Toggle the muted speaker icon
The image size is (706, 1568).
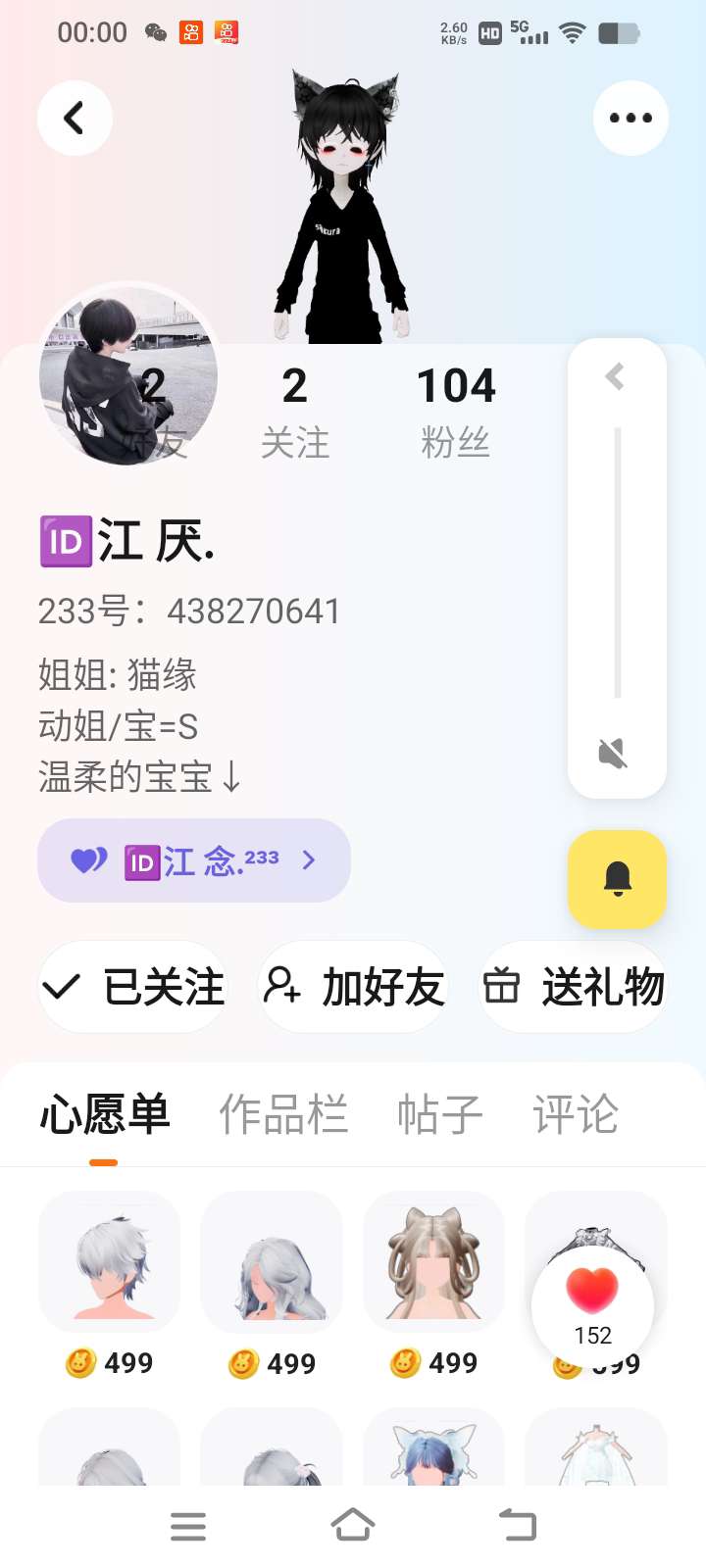click(614, 753)
